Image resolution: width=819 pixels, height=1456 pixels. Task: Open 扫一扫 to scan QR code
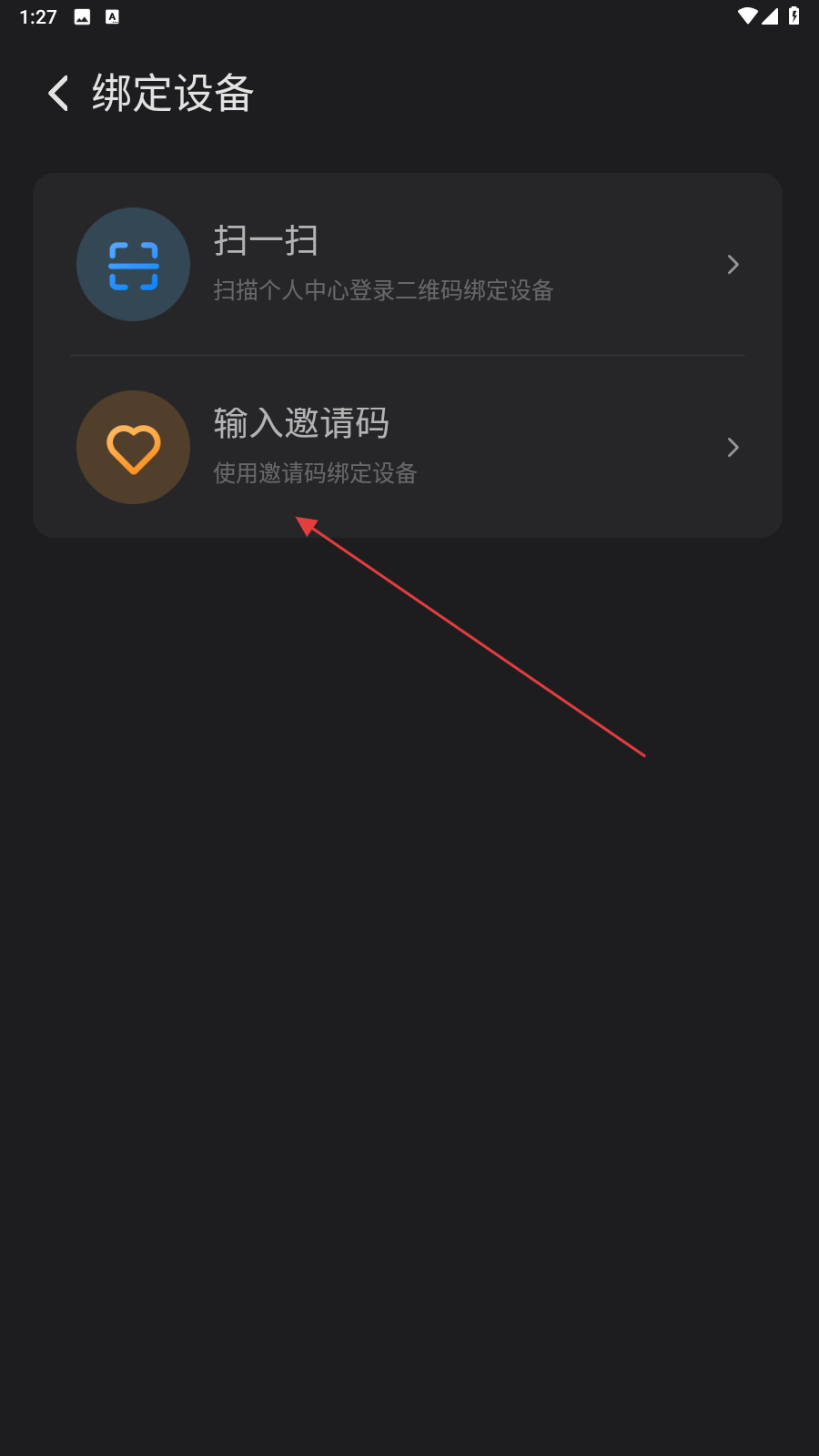pyautogui.click(x=407, y=264)
